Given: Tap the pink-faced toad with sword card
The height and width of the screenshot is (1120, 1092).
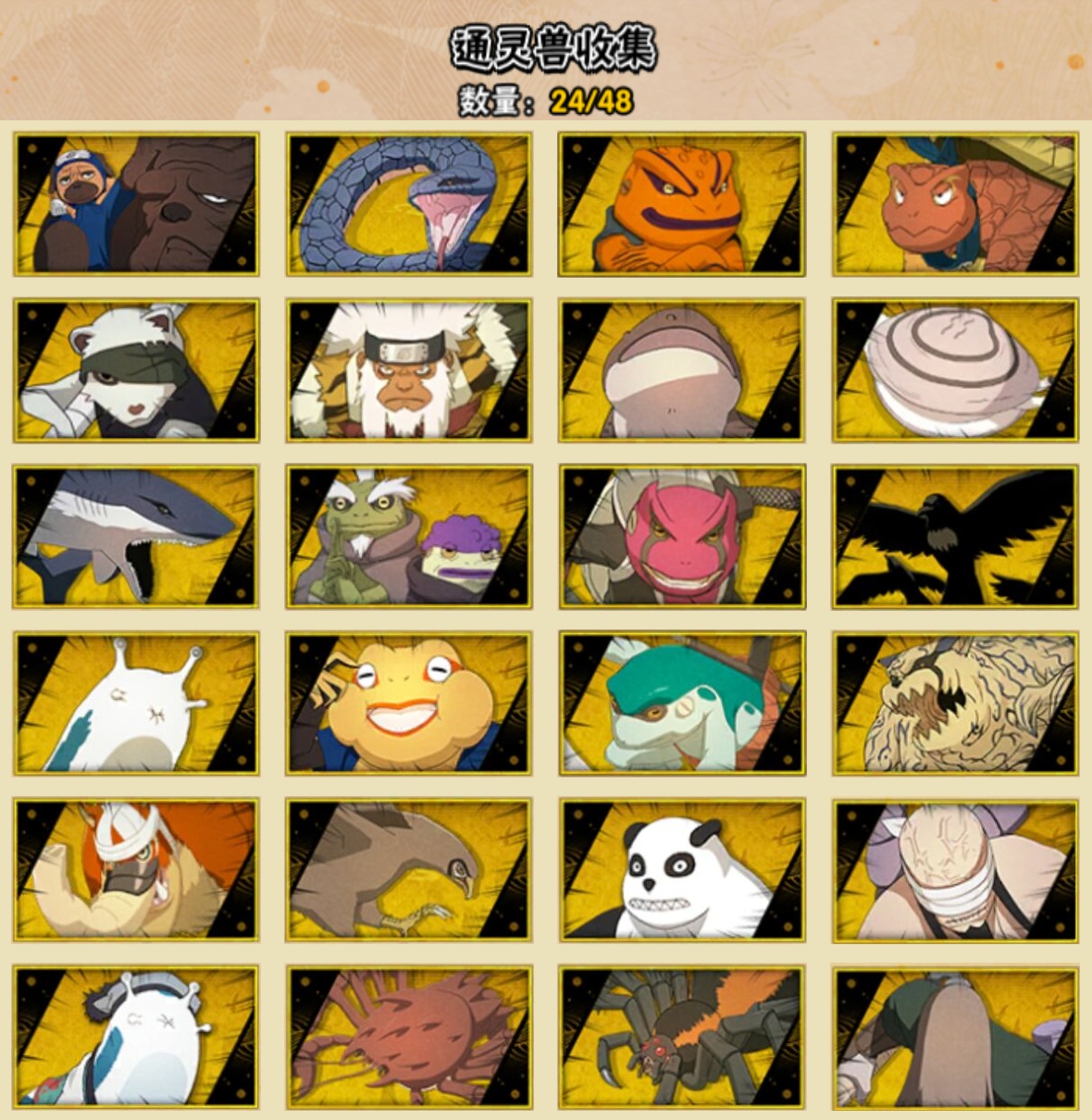Looking at the screenshot, I should click(681, 537).
